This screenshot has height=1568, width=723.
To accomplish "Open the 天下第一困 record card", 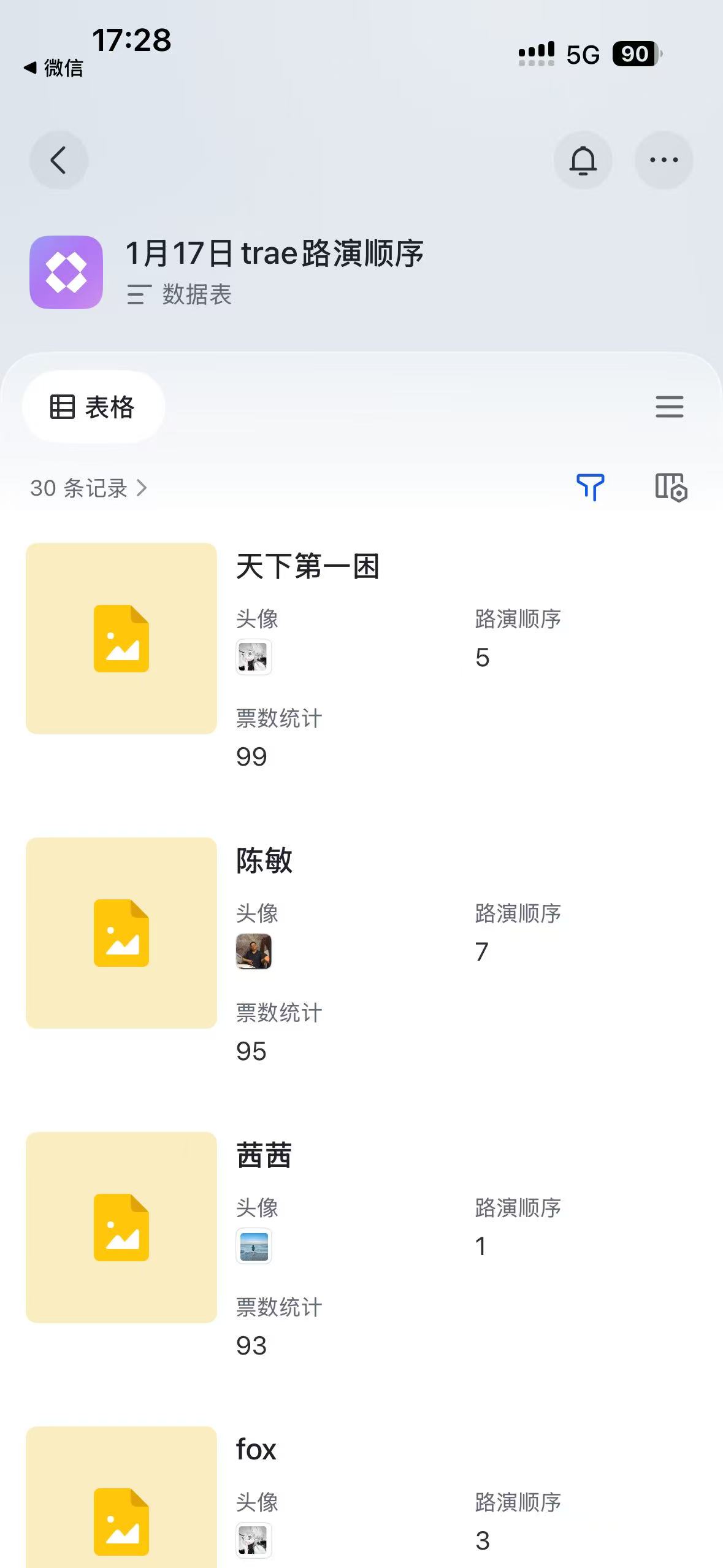I will coord(308,566).
